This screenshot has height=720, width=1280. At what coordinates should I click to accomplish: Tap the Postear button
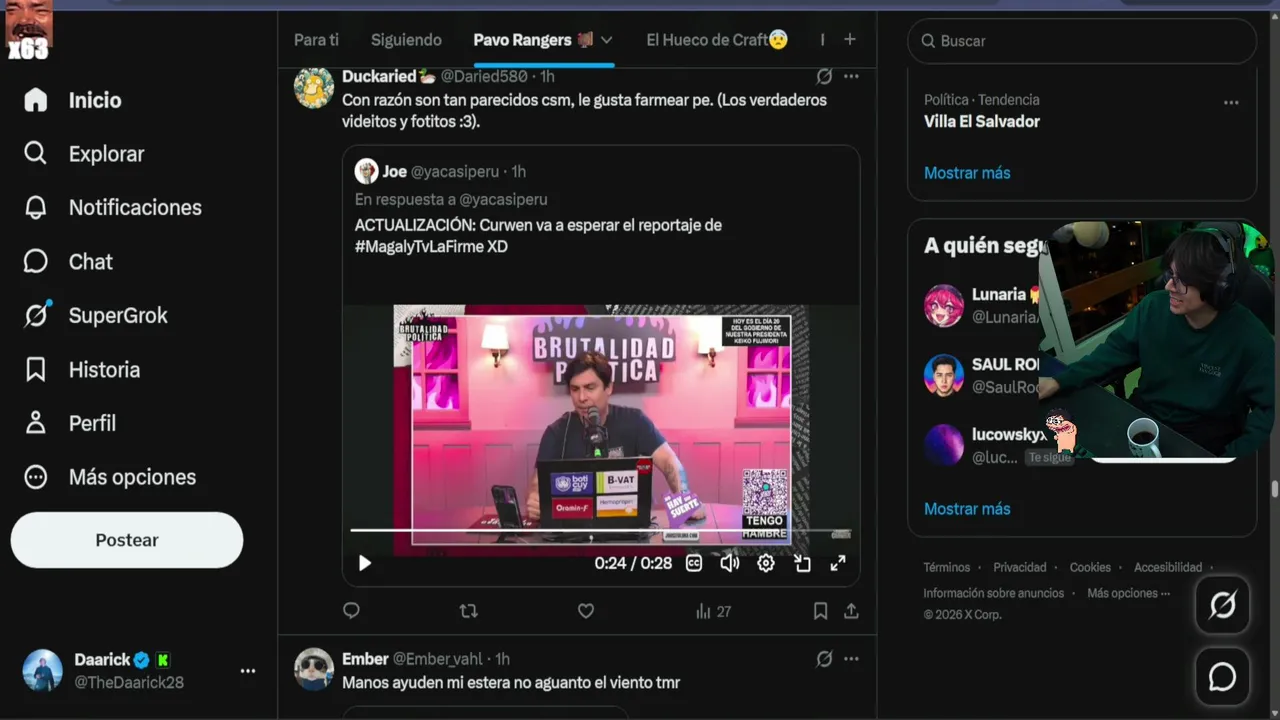pos(127,540)
